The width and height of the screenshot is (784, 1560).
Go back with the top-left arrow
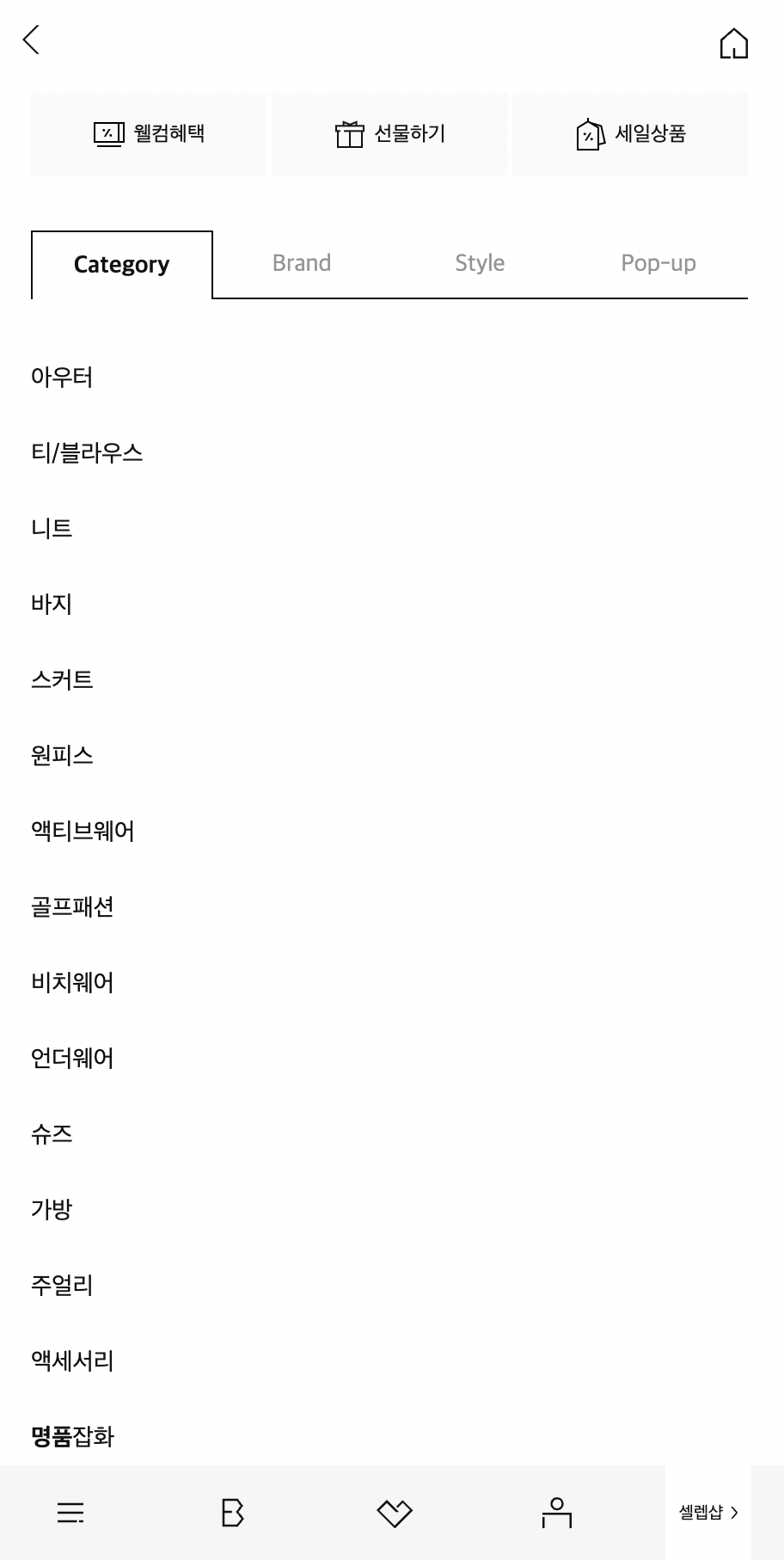coord(32,40)
